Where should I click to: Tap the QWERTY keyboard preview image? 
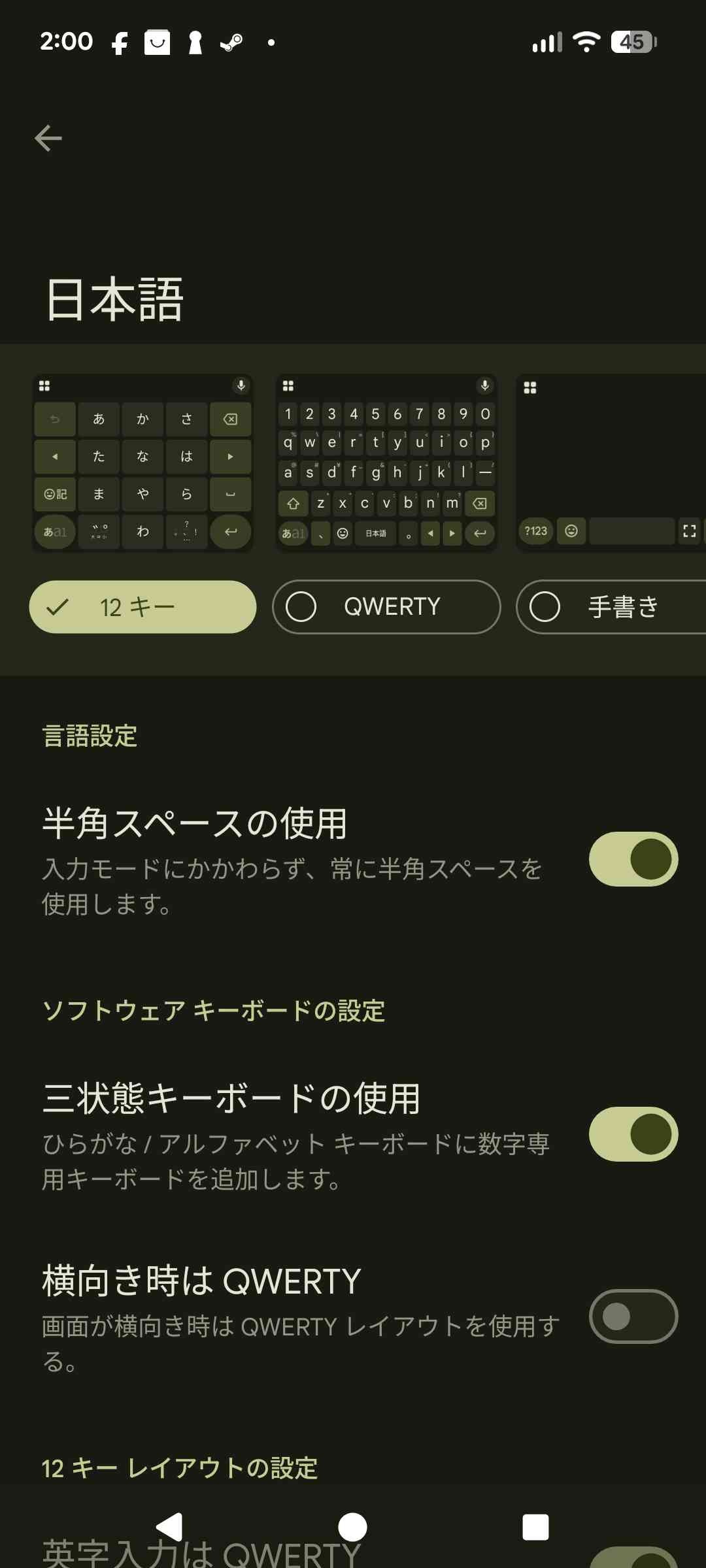tap(386, 463)
